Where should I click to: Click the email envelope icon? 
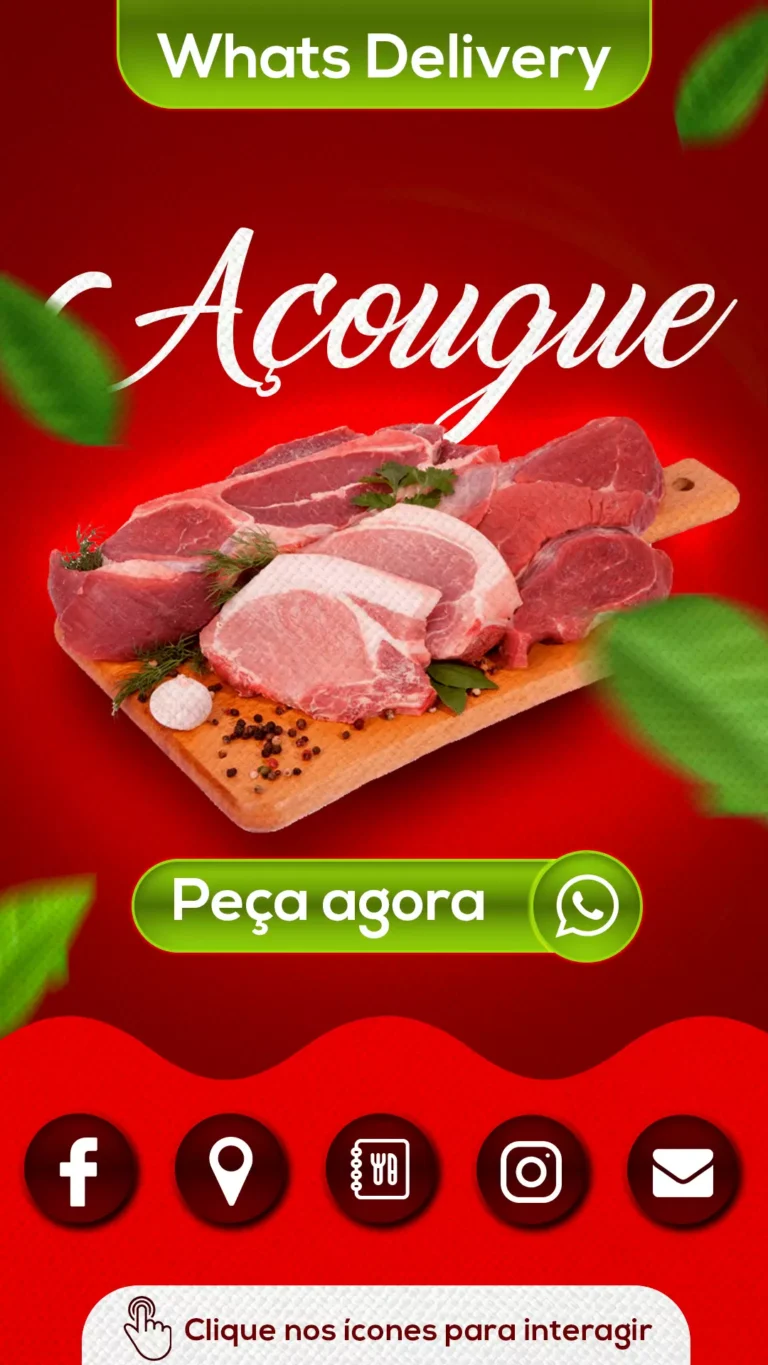click(x=684, y=1170)
